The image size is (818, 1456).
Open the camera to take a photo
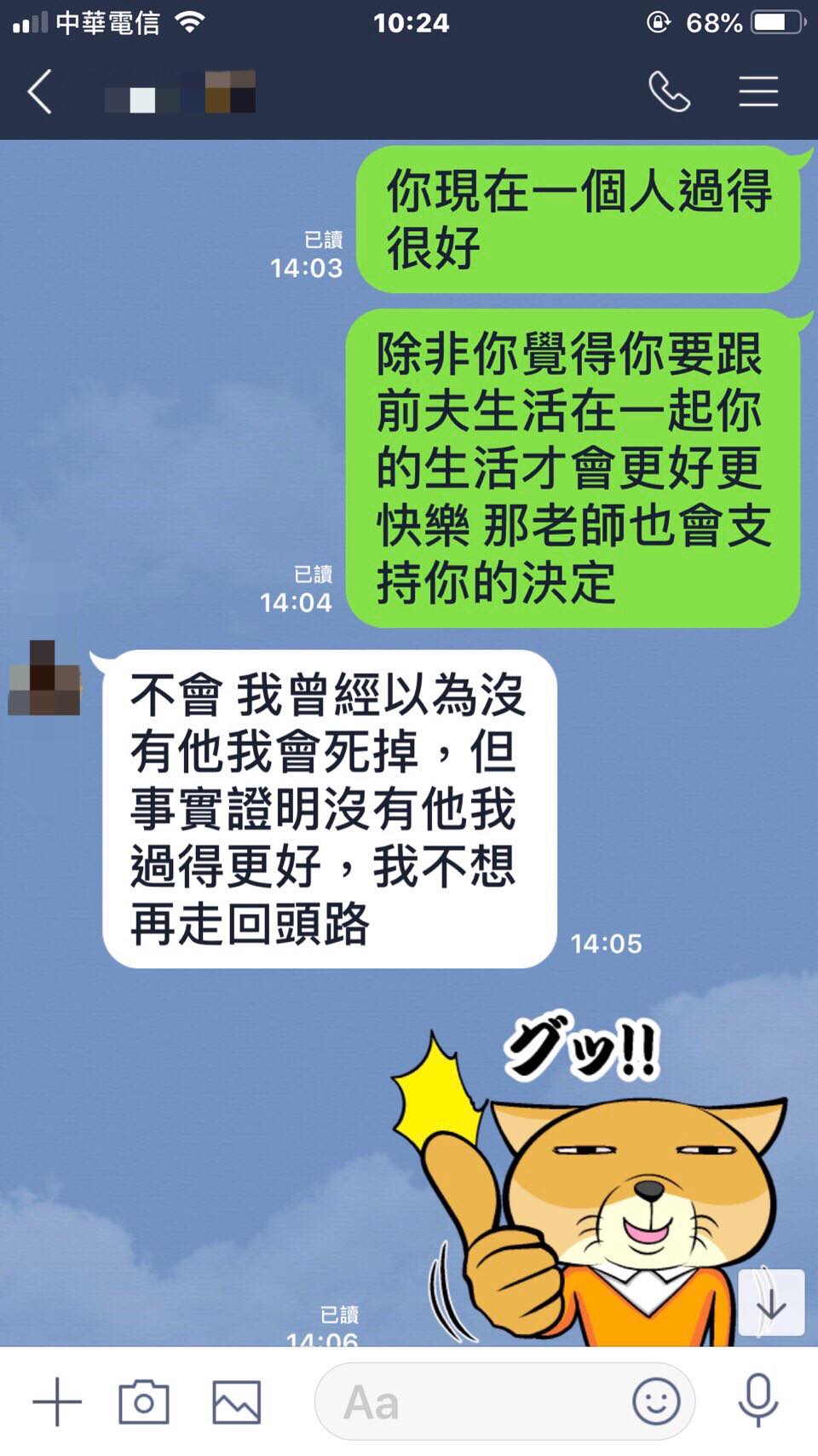143,1401
